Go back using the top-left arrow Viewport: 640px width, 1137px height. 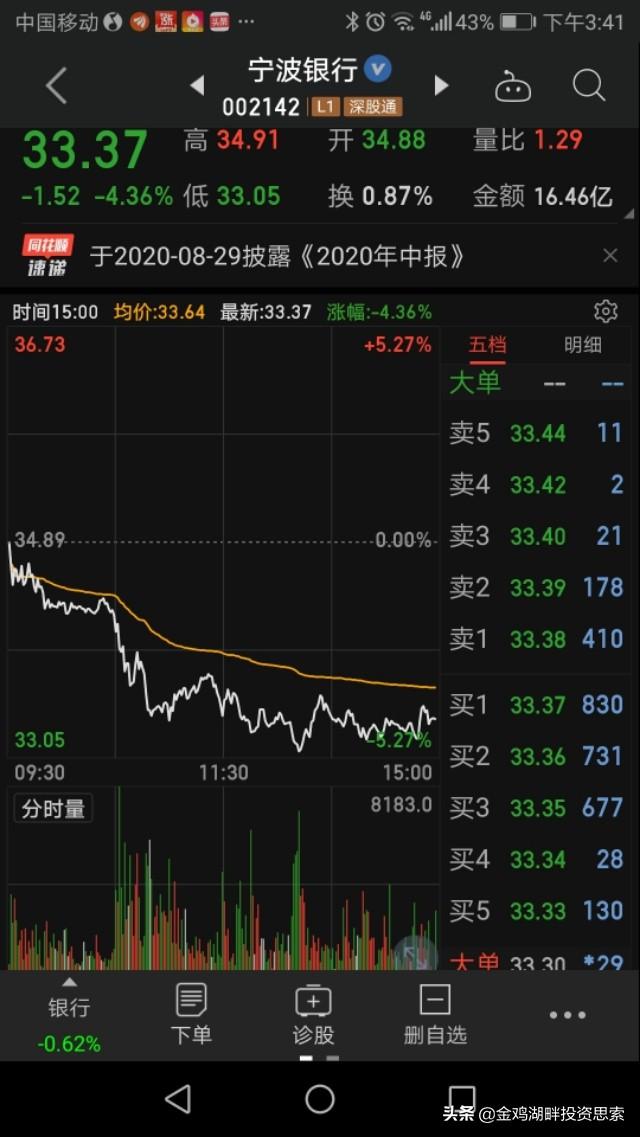click(x=57, y=86)
